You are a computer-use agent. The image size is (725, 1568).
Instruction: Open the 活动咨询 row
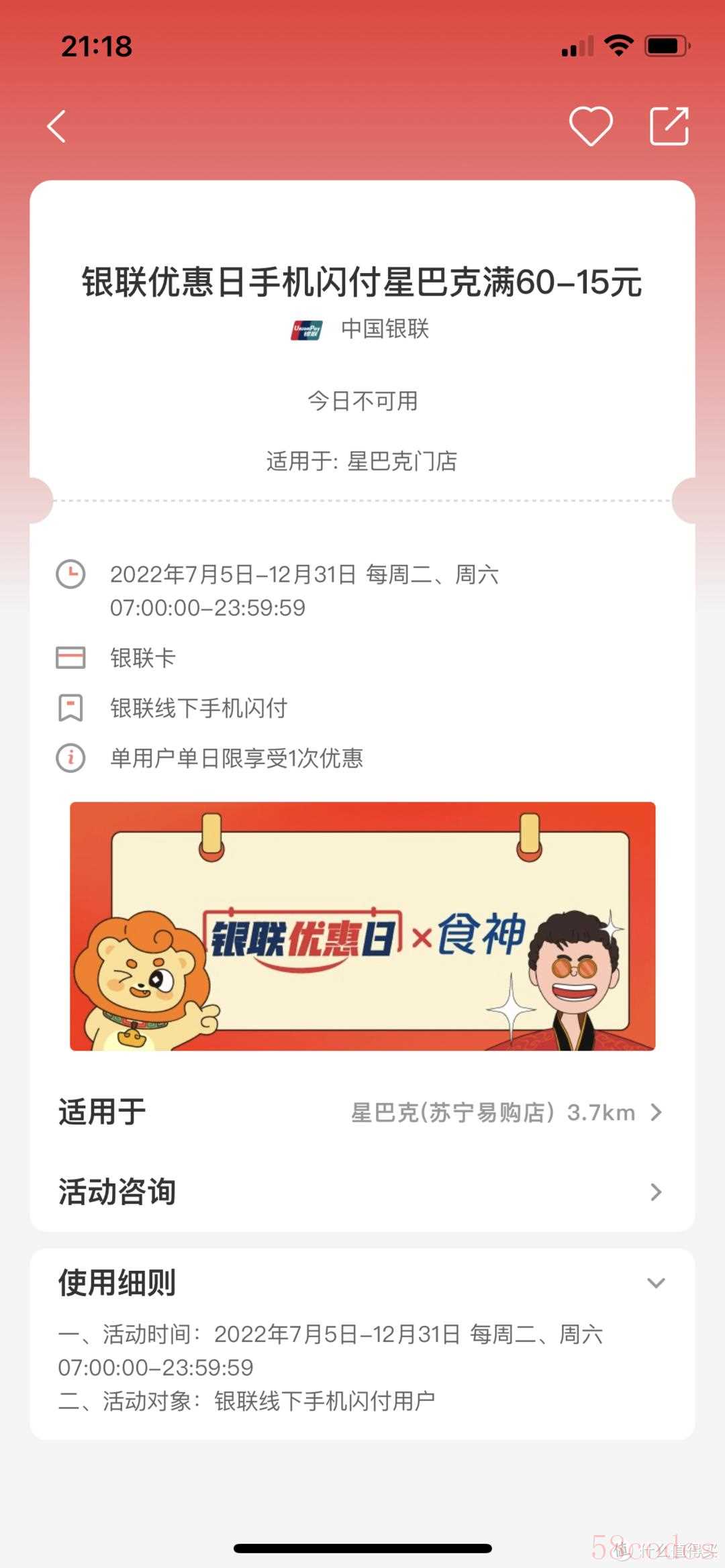click(361, 1192)
